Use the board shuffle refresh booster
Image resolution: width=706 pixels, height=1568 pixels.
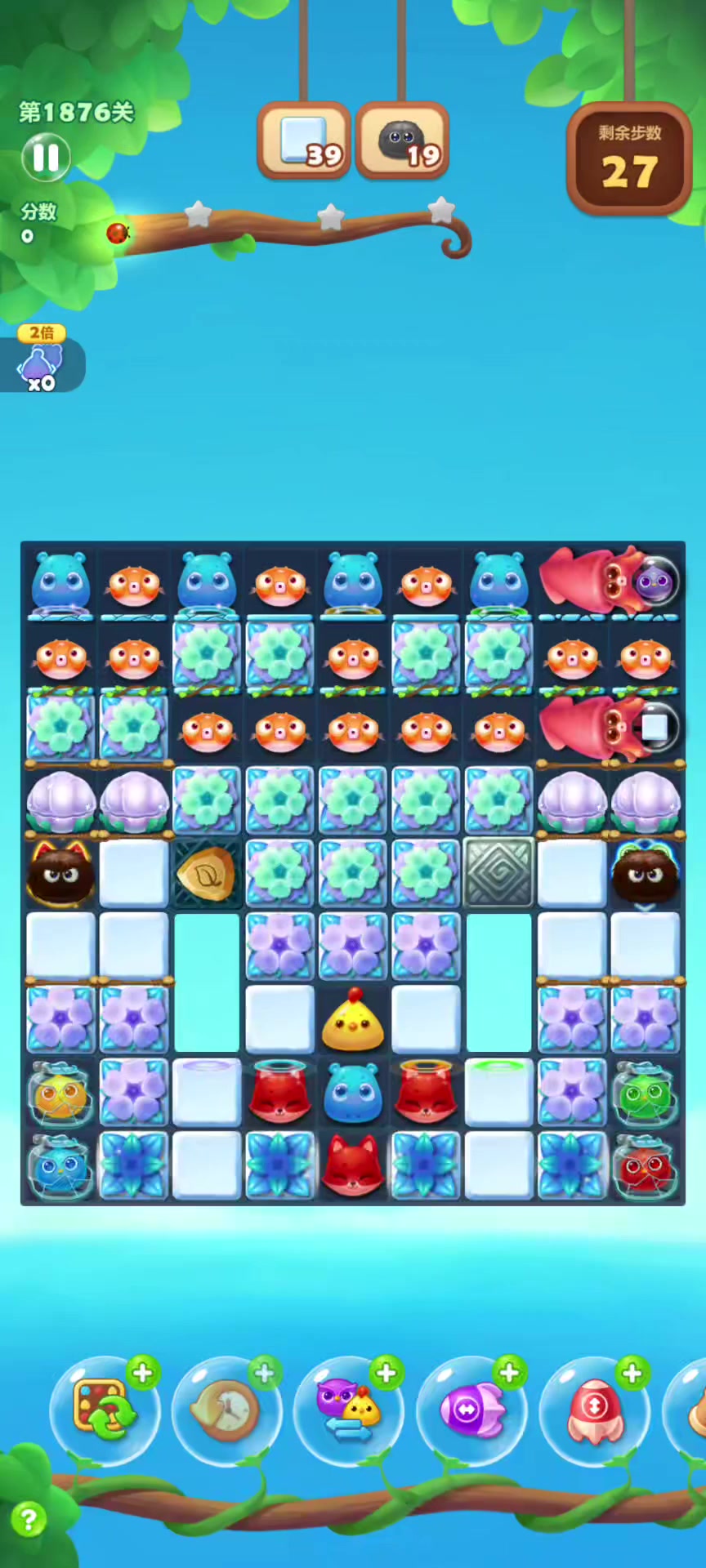pos(105,1410)
